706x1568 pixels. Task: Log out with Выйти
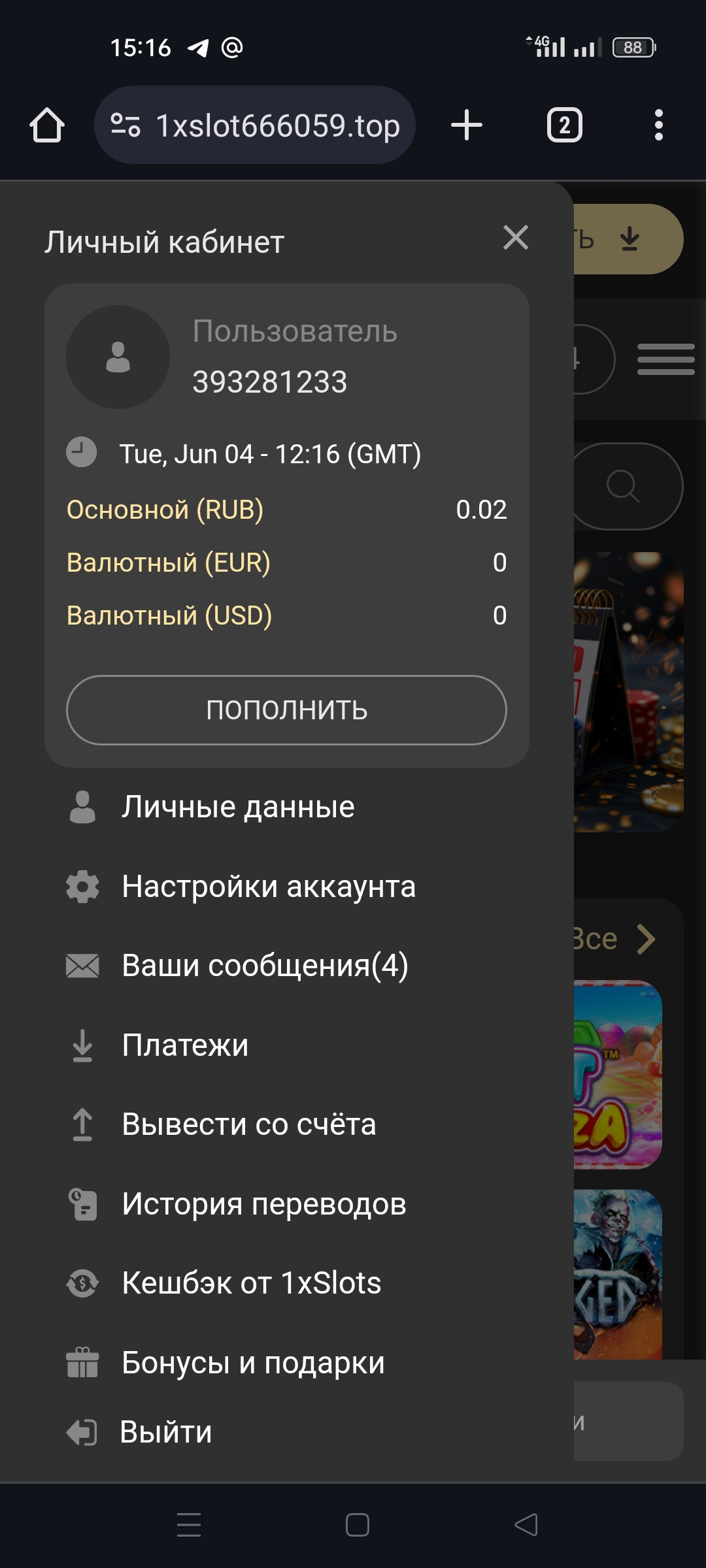tap(165, 1432)
